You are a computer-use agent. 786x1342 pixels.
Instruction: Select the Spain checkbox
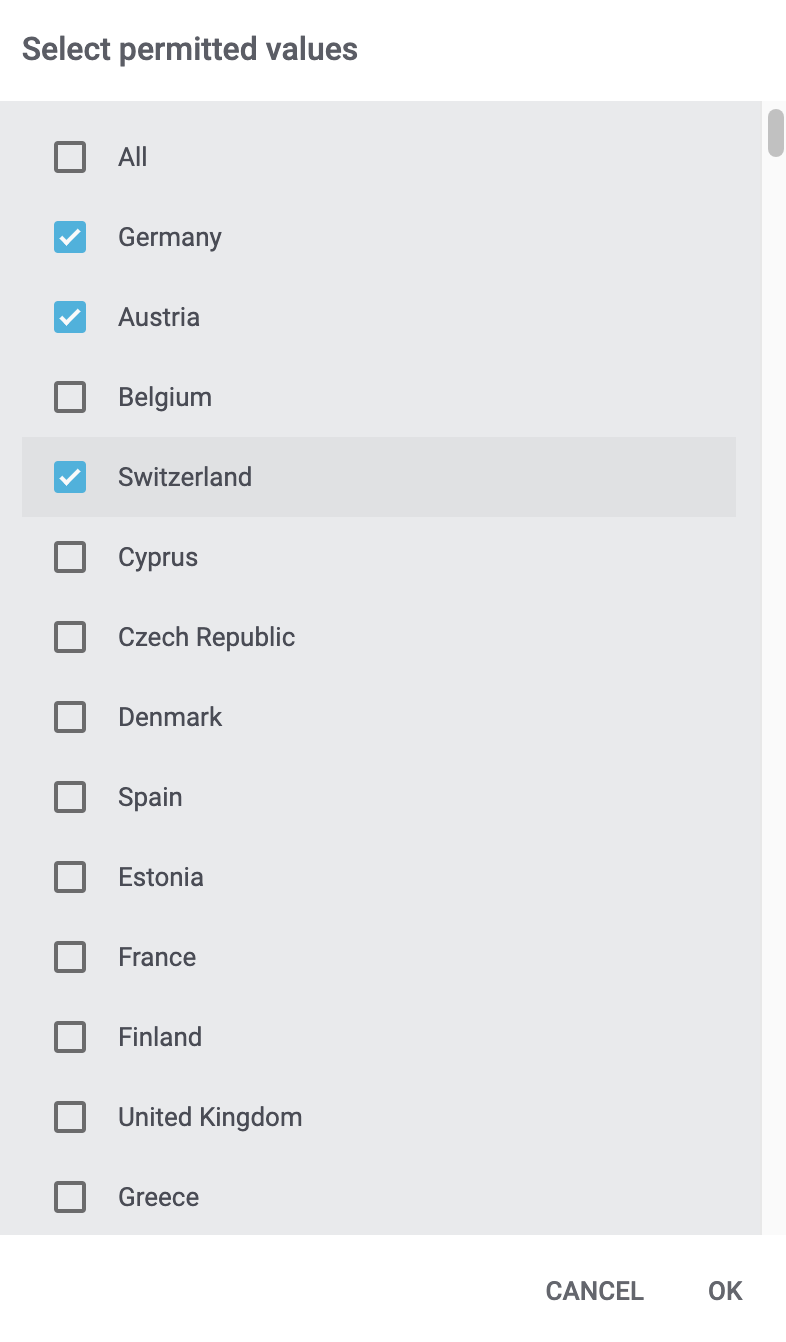tap(70, 797)
